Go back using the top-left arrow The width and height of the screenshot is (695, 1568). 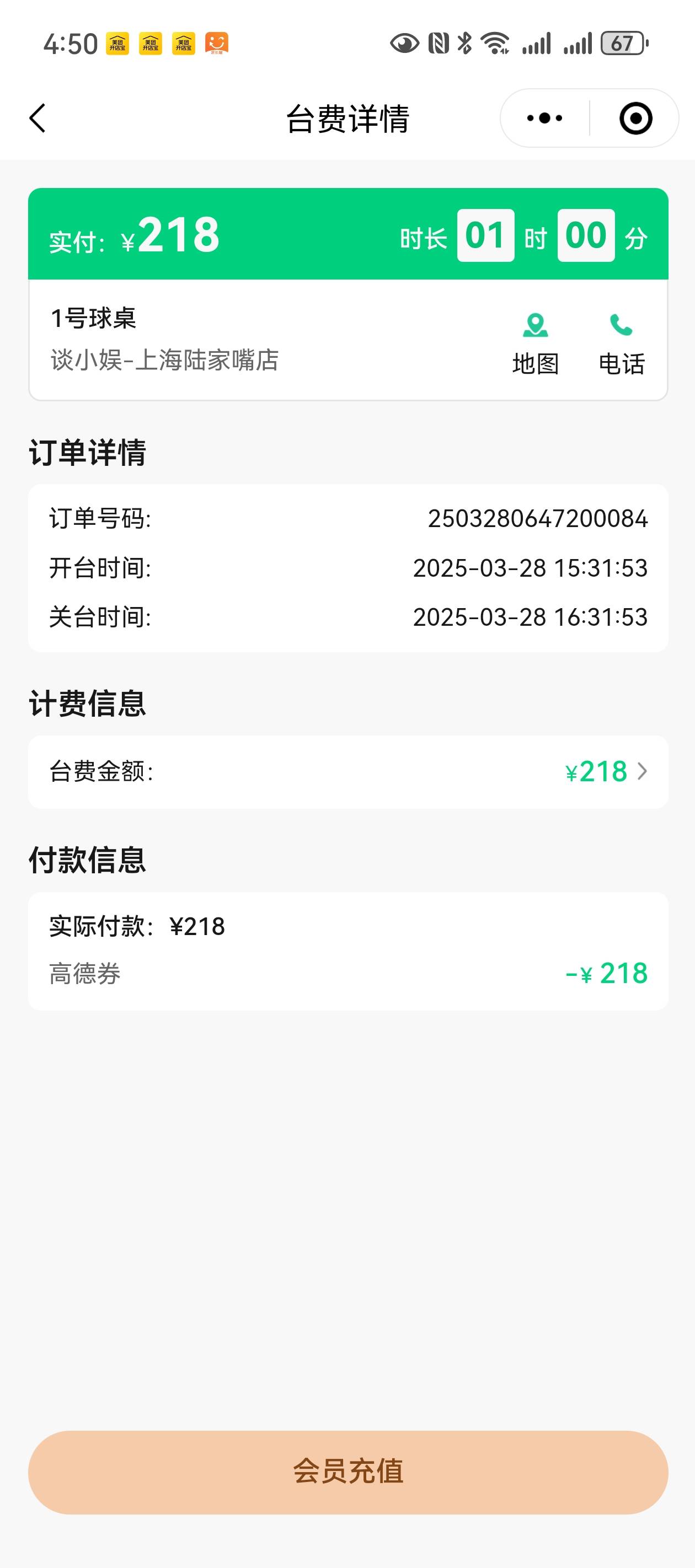(x=38, y=118)
